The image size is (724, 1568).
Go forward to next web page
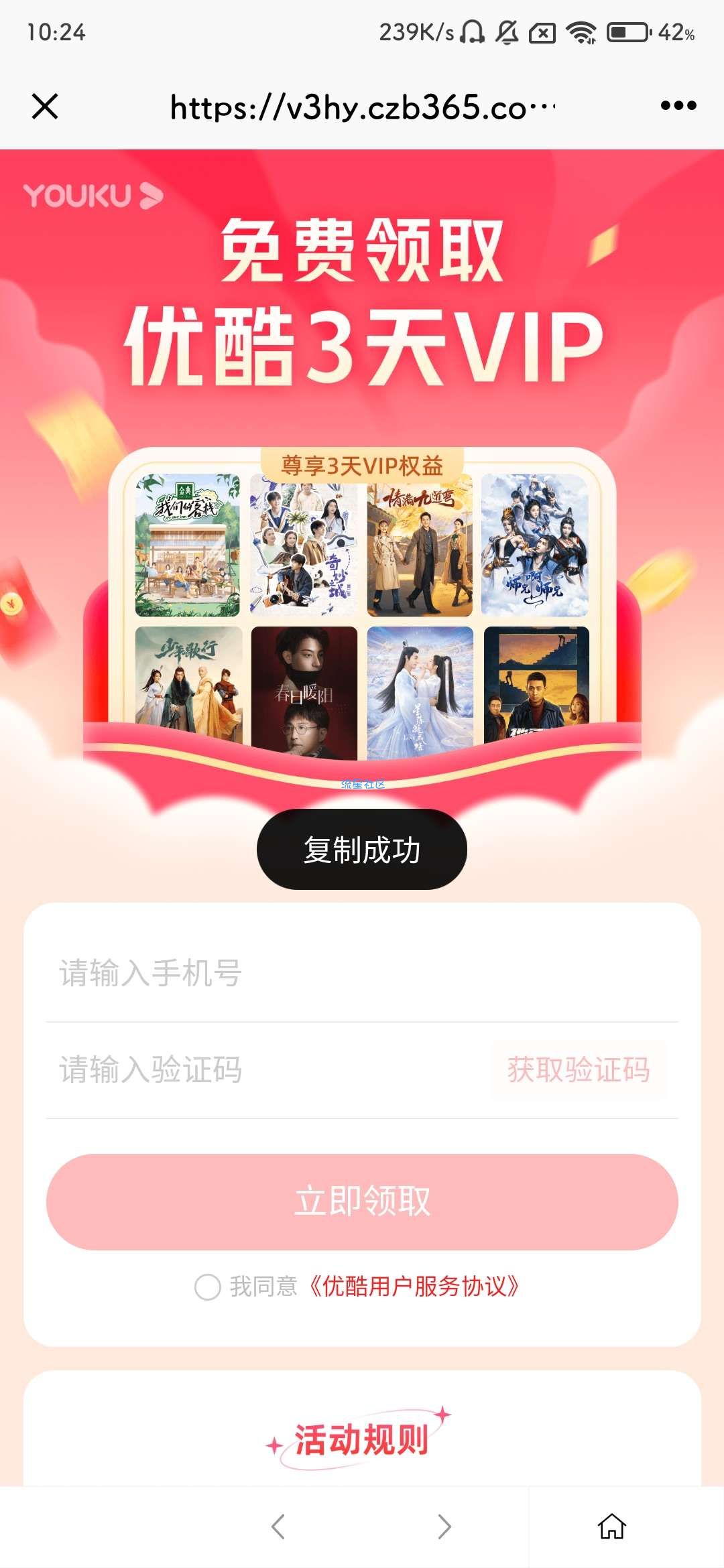pos(444,1526)
